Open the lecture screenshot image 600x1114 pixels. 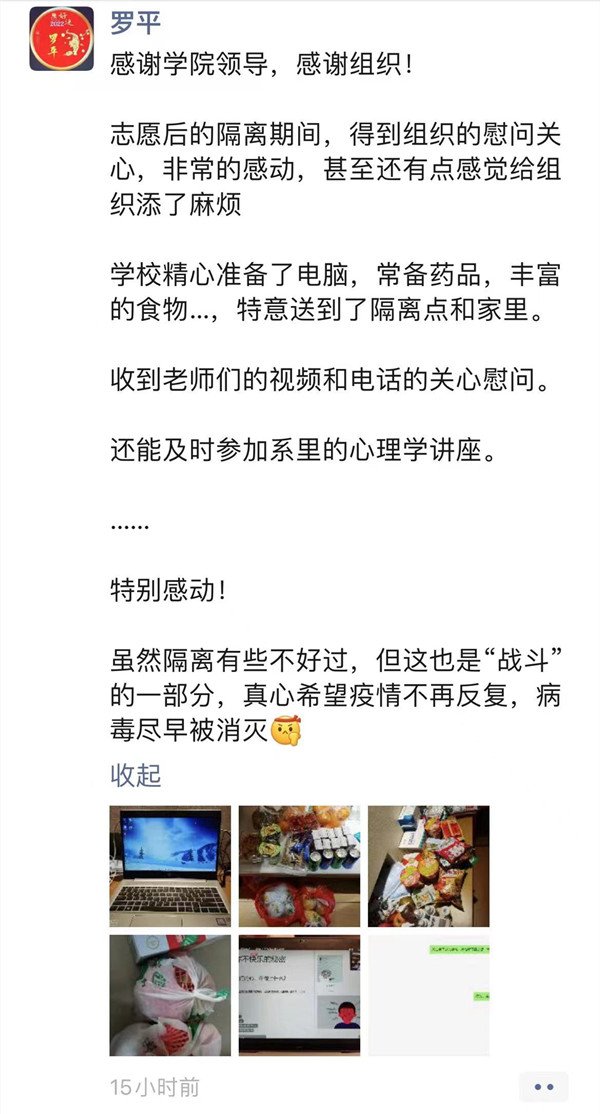[299, 995]
